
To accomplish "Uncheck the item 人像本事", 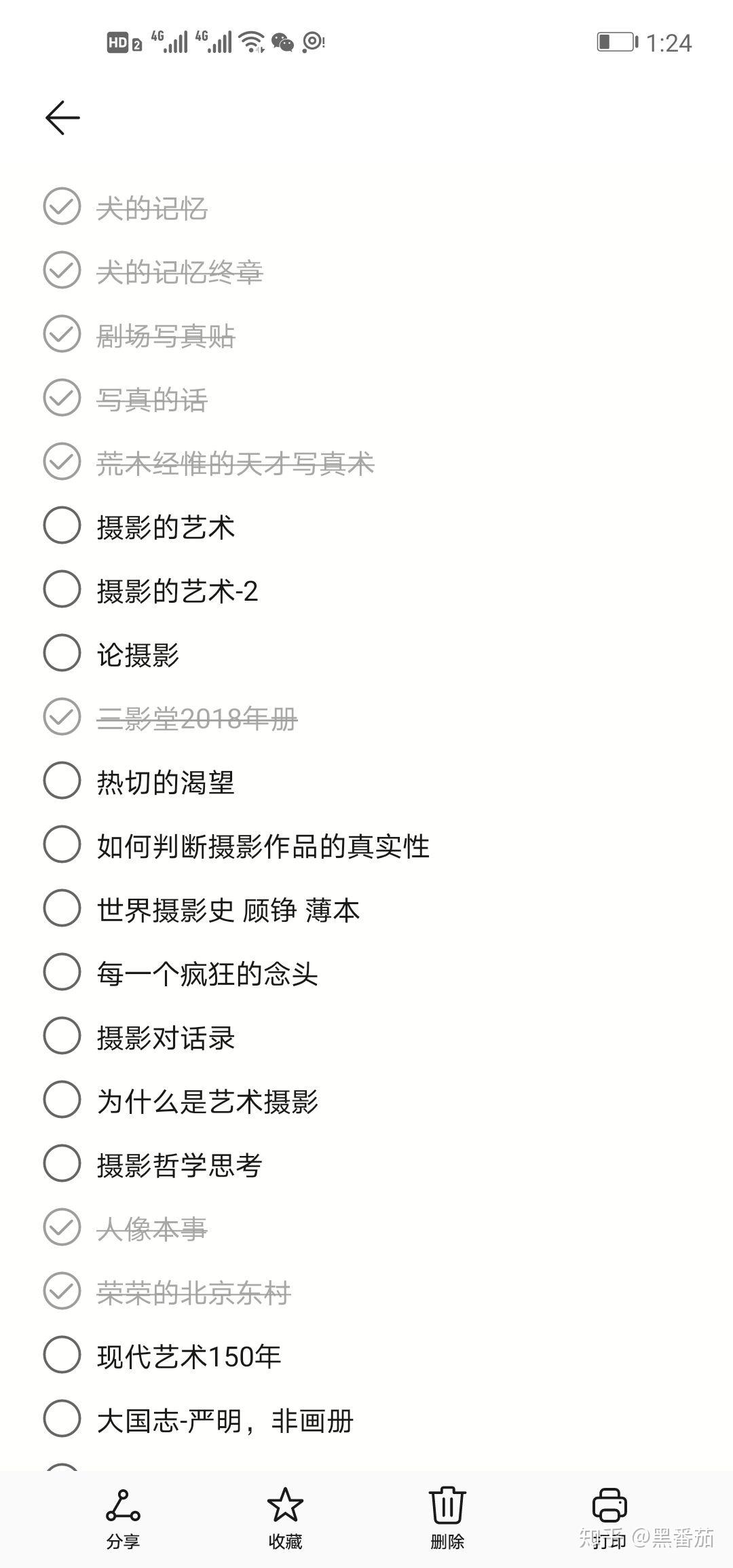I will (62, 1227).
